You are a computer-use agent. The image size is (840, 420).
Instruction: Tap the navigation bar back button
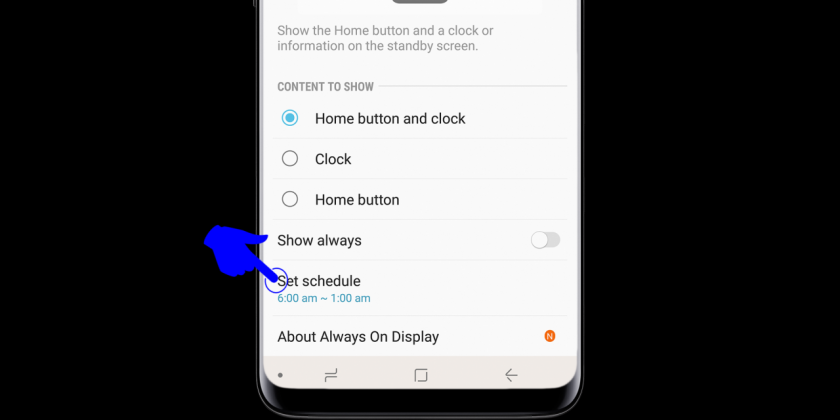point(511,375)
